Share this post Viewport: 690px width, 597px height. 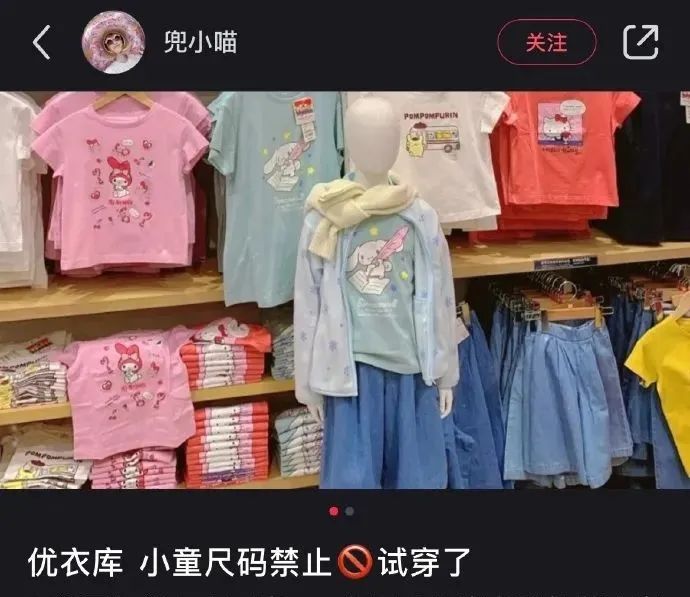pyautogui.click(x=640, y=42)
